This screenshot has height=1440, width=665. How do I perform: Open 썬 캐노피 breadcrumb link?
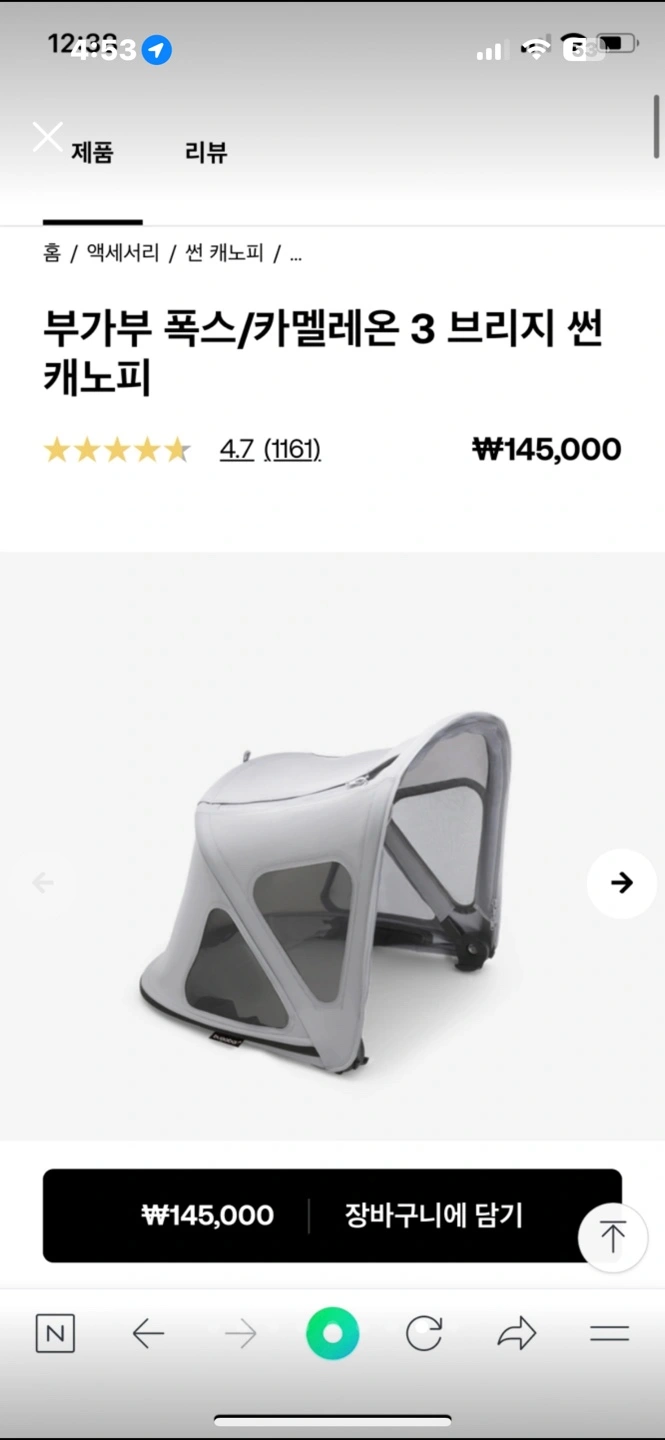point(225,254)
